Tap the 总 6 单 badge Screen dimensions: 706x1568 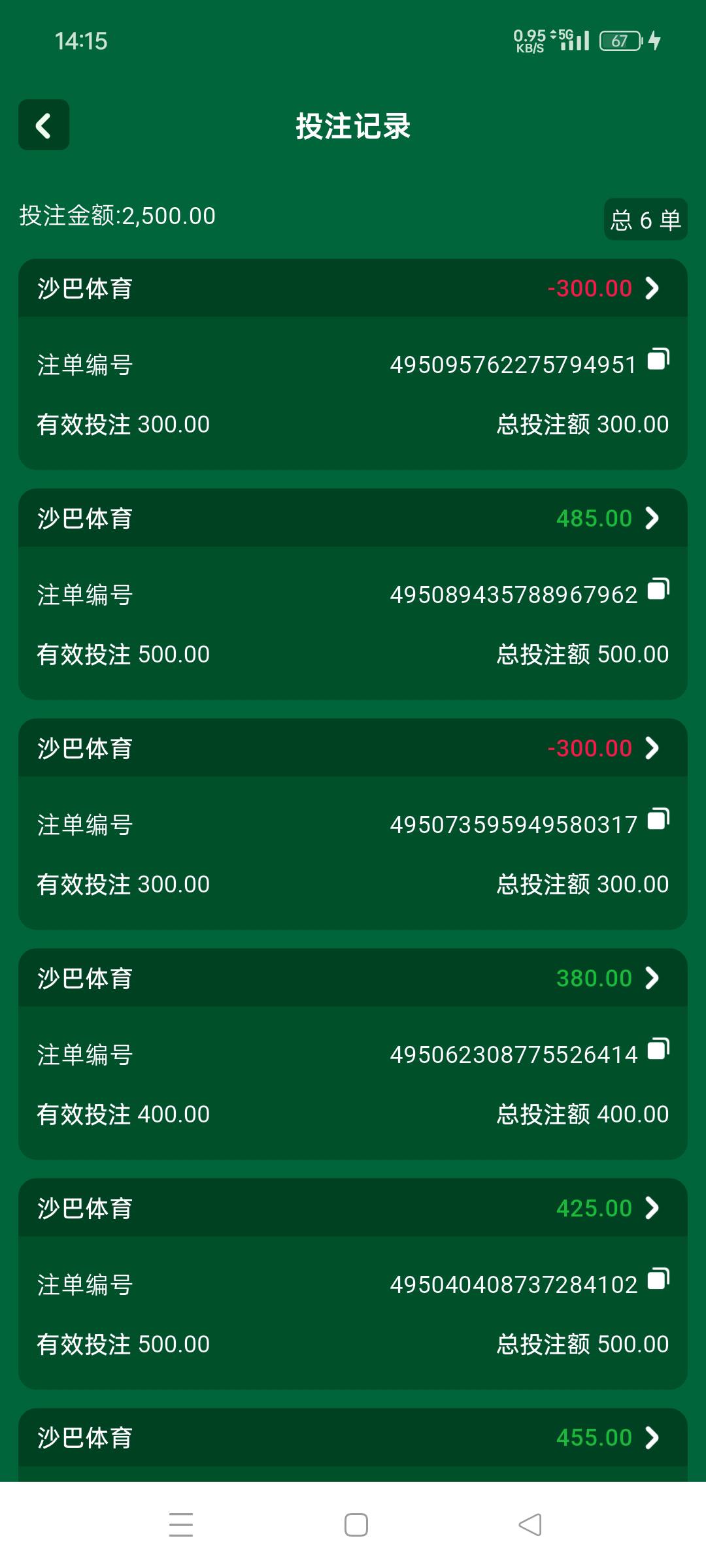645,220
